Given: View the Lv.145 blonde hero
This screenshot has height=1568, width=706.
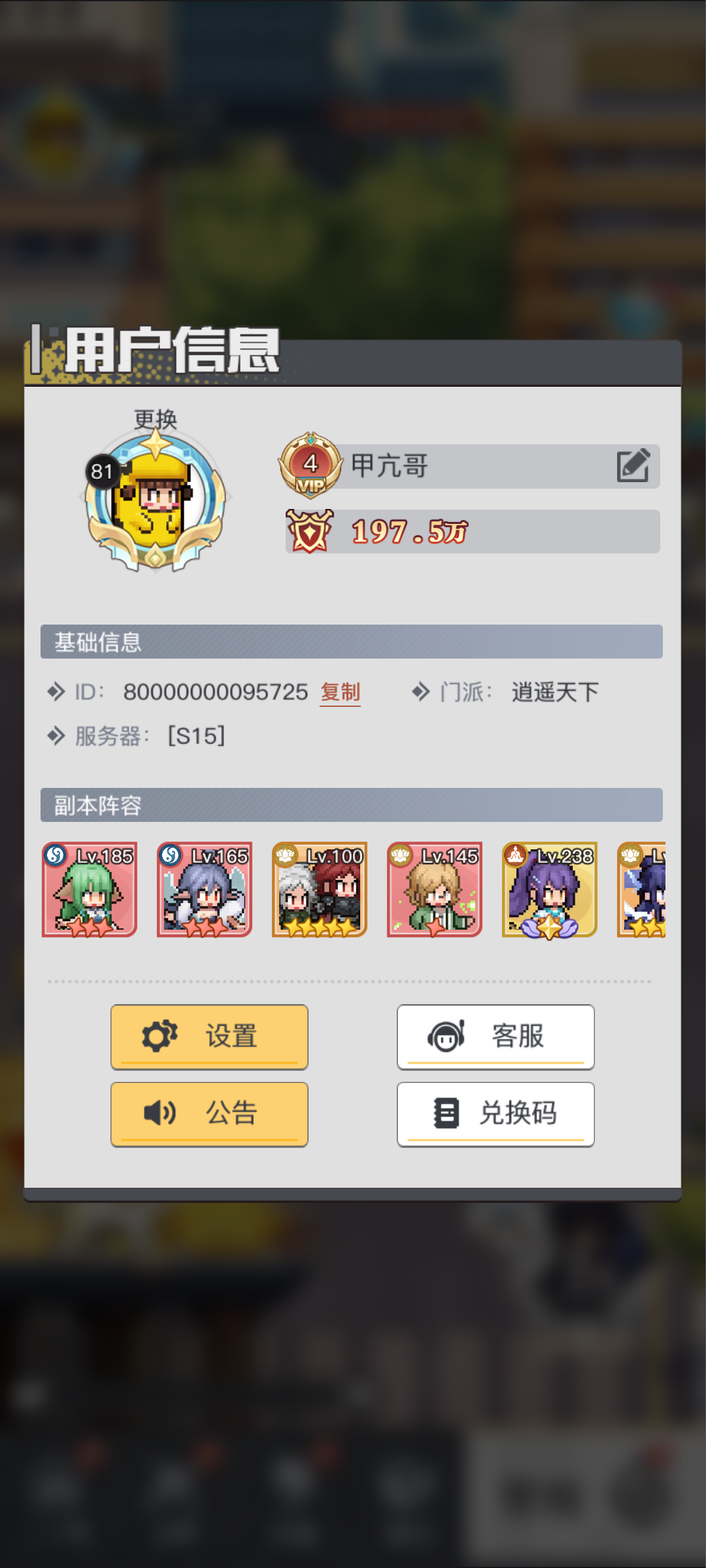Looking at the screenshot, I should 435,889.
